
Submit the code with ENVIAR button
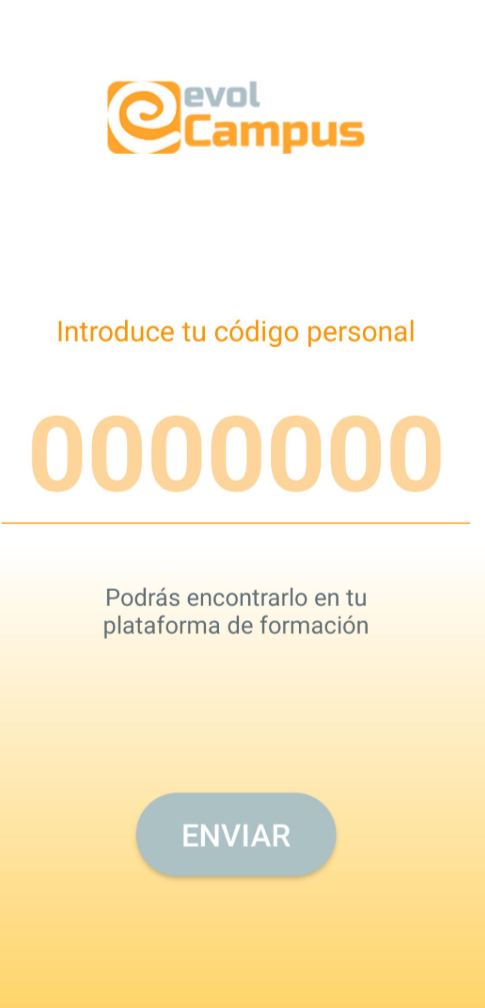236,834
